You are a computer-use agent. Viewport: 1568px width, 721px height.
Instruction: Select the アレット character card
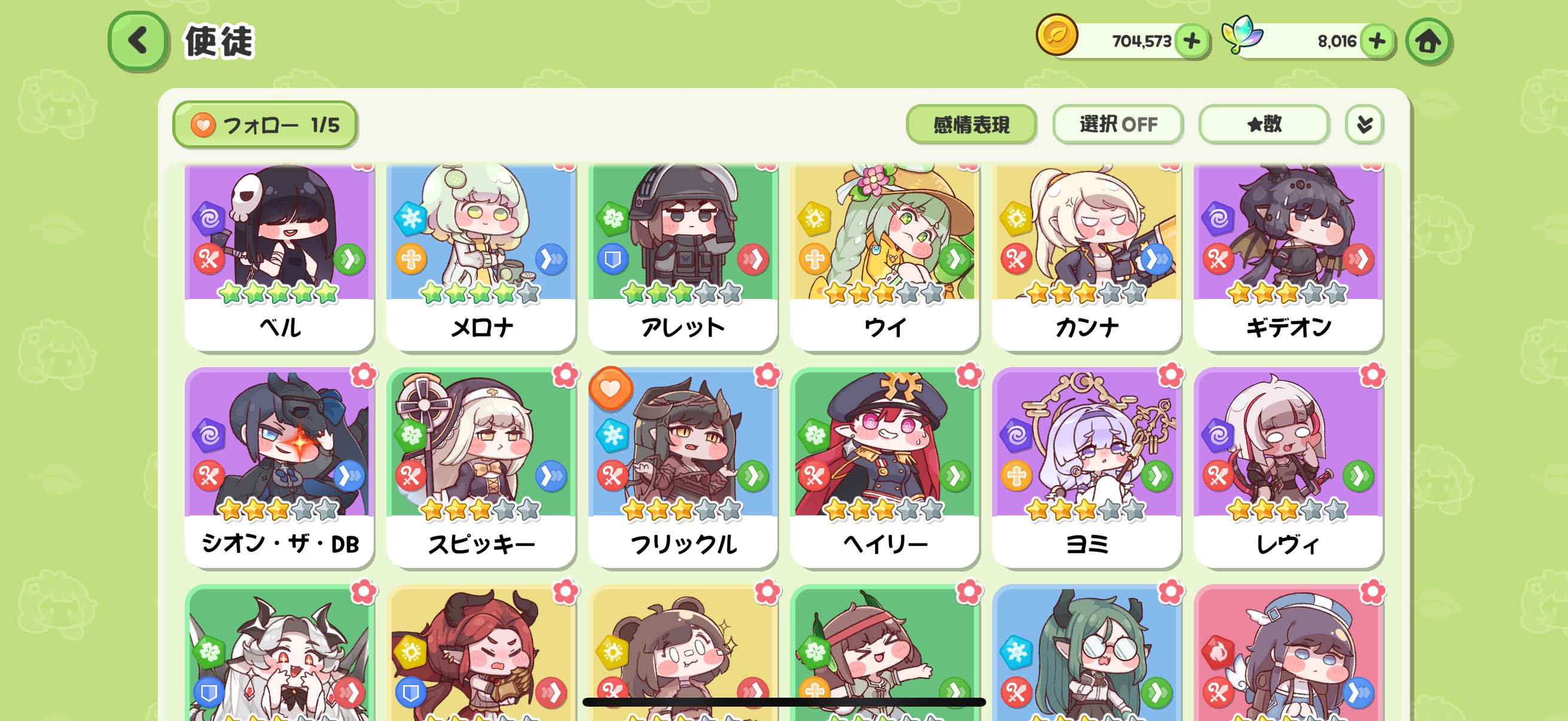click(683, 255)
